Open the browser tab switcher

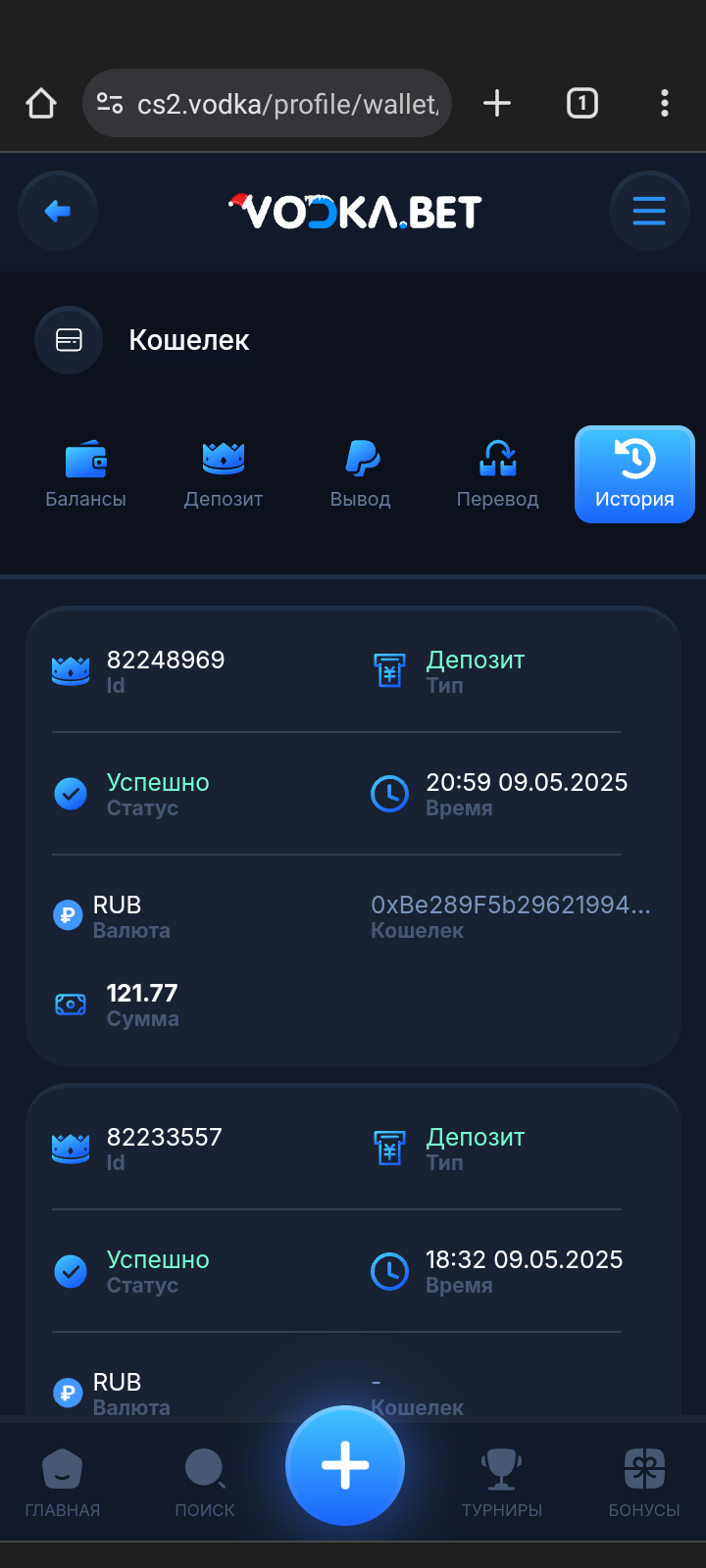click(x=582, y=103)
